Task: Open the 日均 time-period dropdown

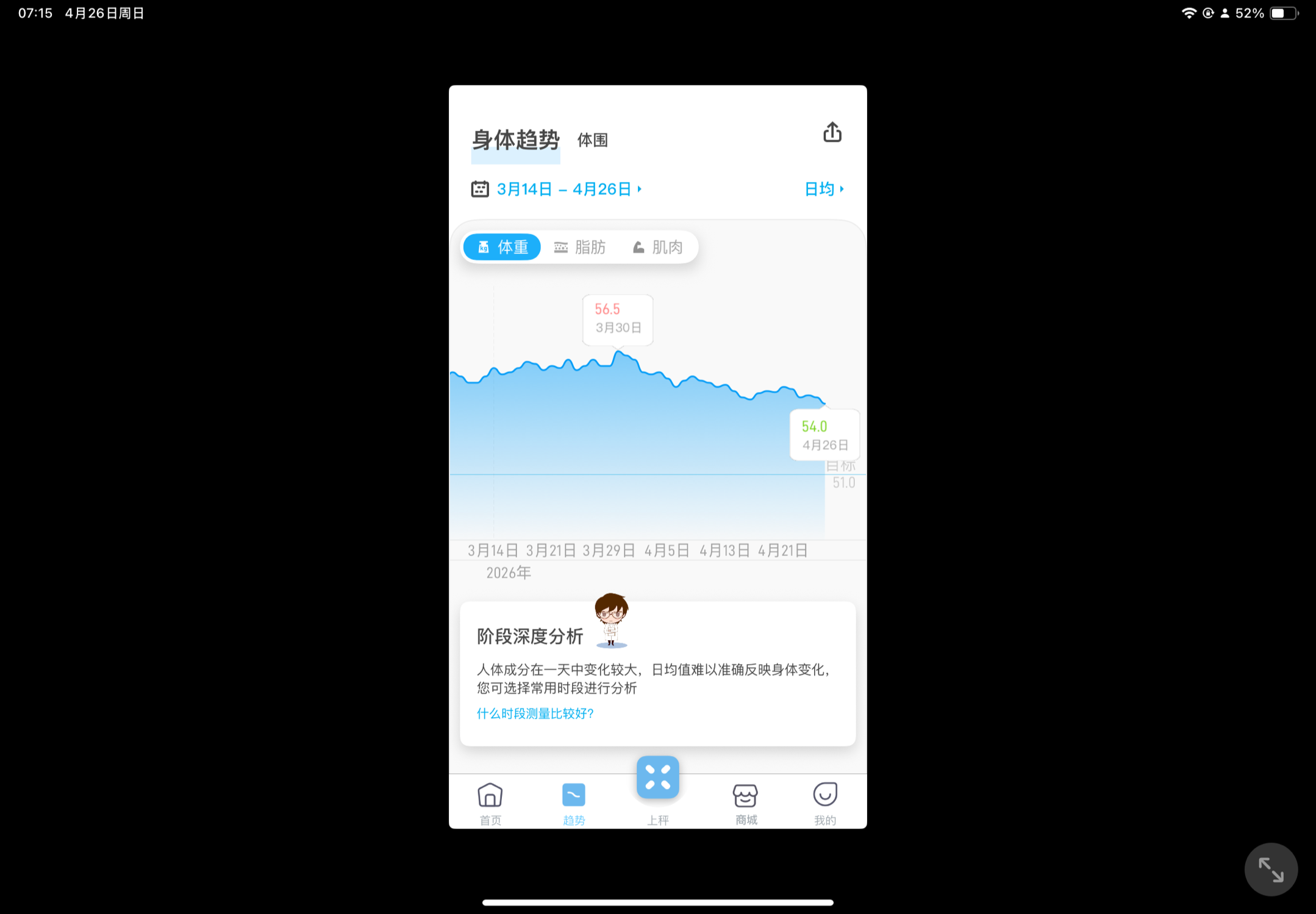Action: [x=824, y=189]
